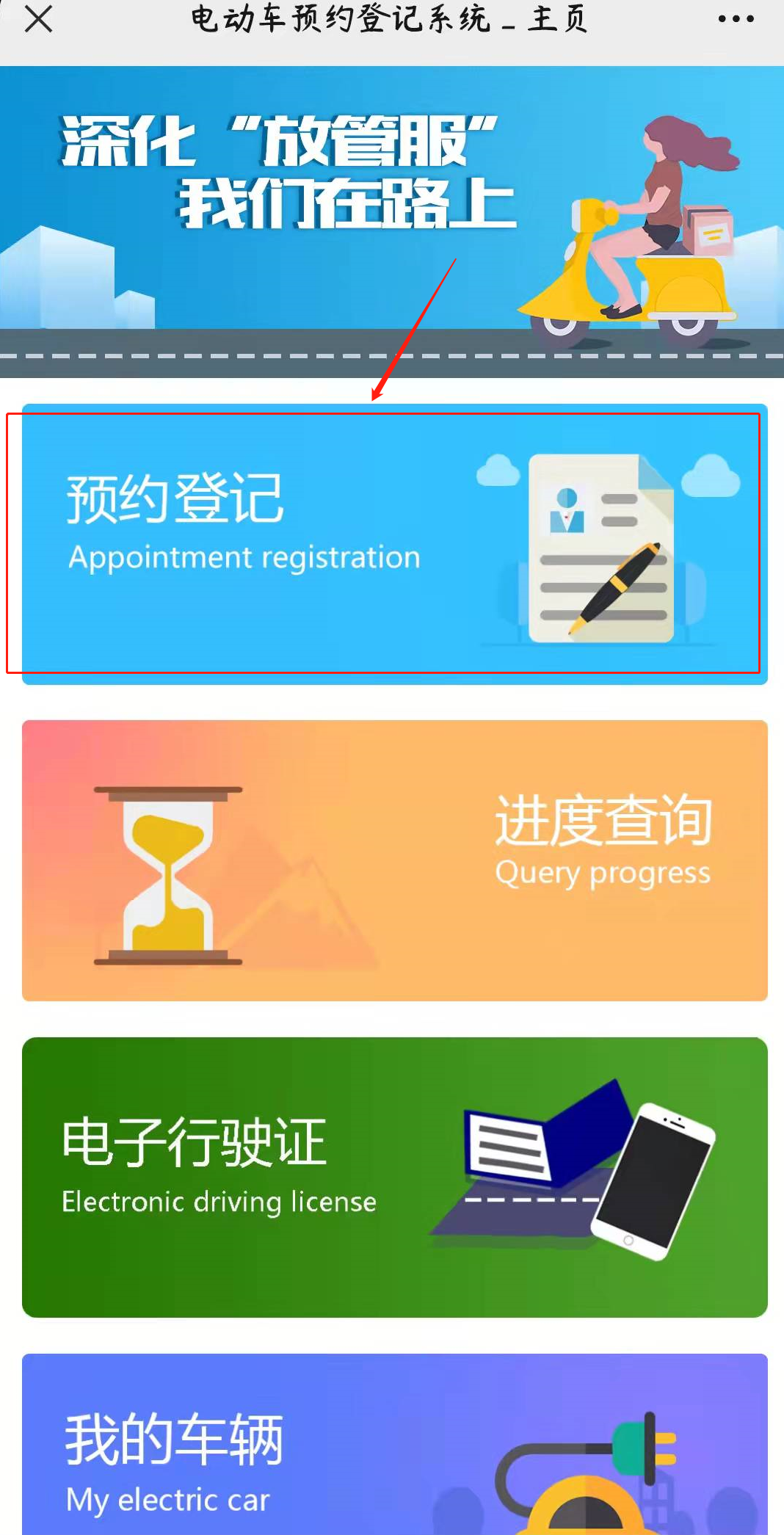Close the webpage with the X icon
Viewport: 784px width, 1535px height.
click(38, 19)
